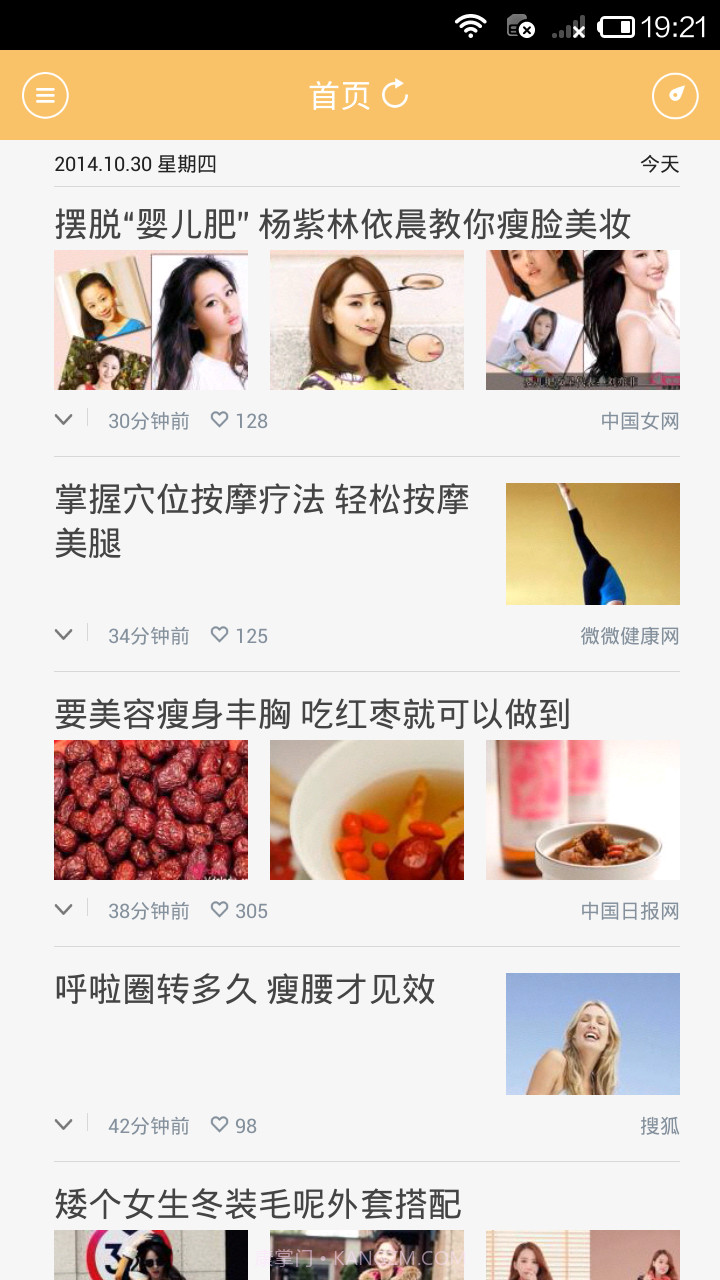Expand the 瘦脸美妆 article preview chevron
This screenshot has height=1280, width=720.
tap(63, 421)
